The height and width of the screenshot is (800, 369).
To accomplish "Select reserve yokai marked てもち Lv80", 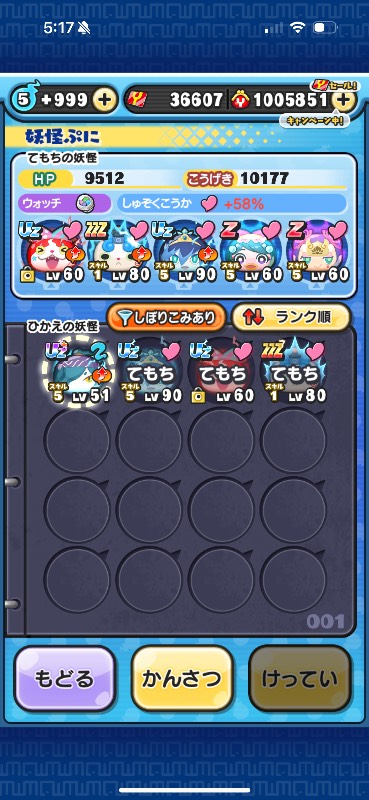I will [x=293, y=372].
